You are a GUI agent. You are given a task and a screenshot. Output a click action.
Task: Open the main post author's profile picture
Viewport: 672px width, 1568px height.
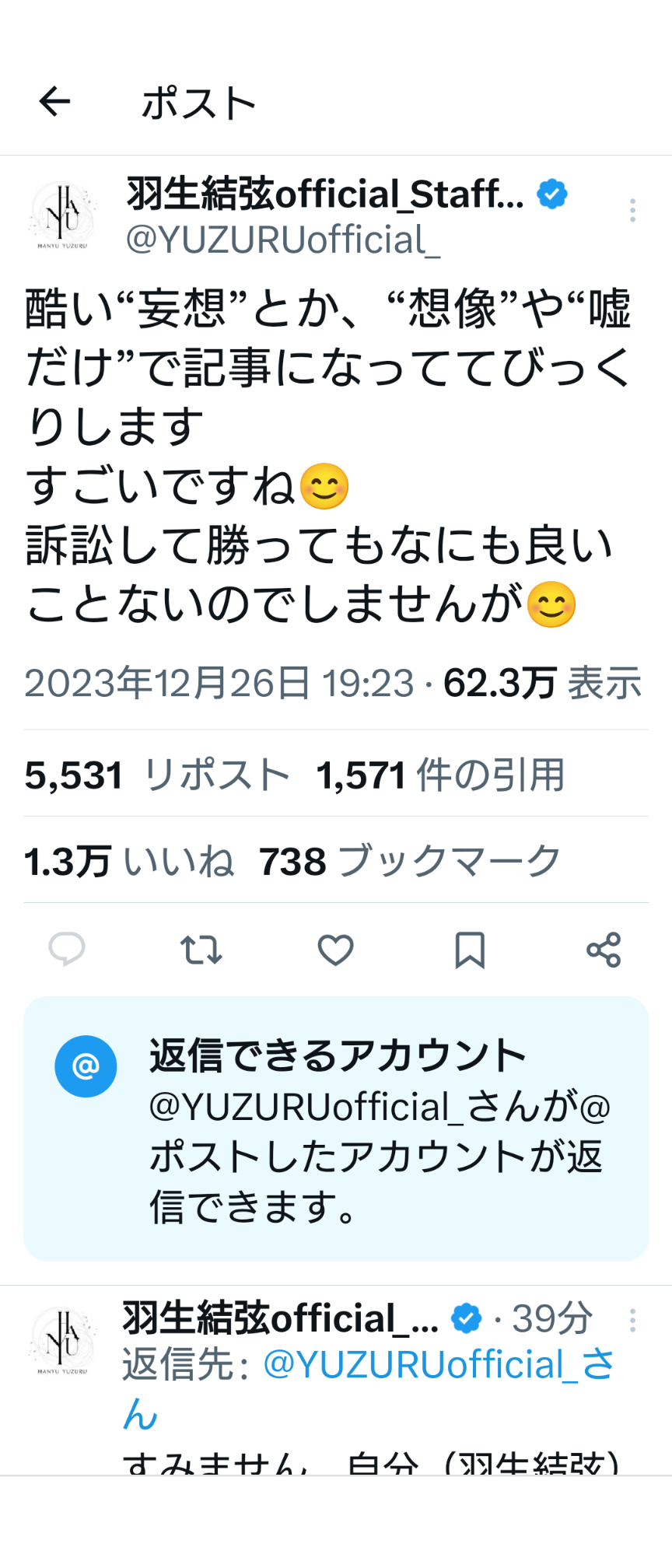(62, 215)
